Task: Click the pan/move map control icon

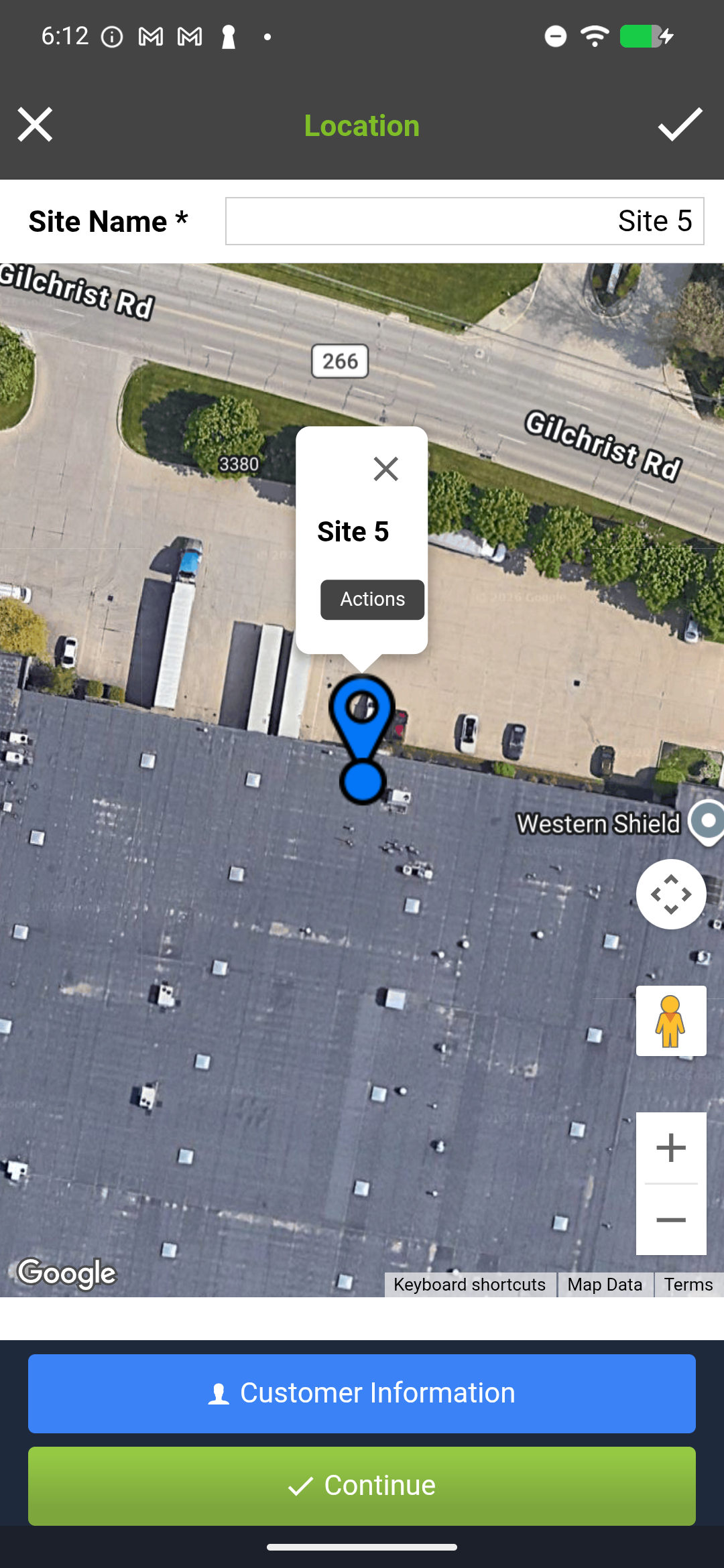Action: tap(671, 895)
